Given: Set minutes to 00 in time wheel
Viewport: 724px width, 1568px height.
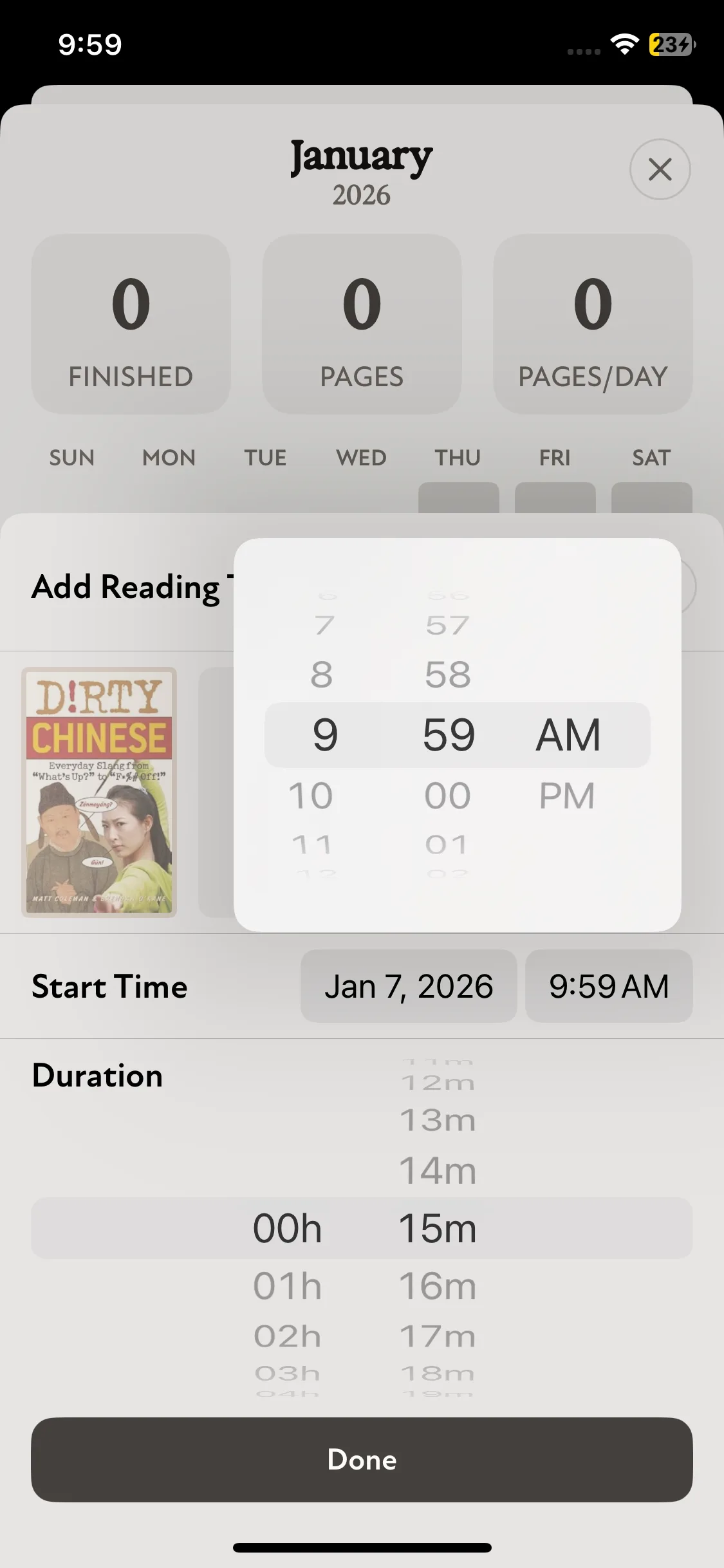Looking at the screenshot, I should click(448, 796).
